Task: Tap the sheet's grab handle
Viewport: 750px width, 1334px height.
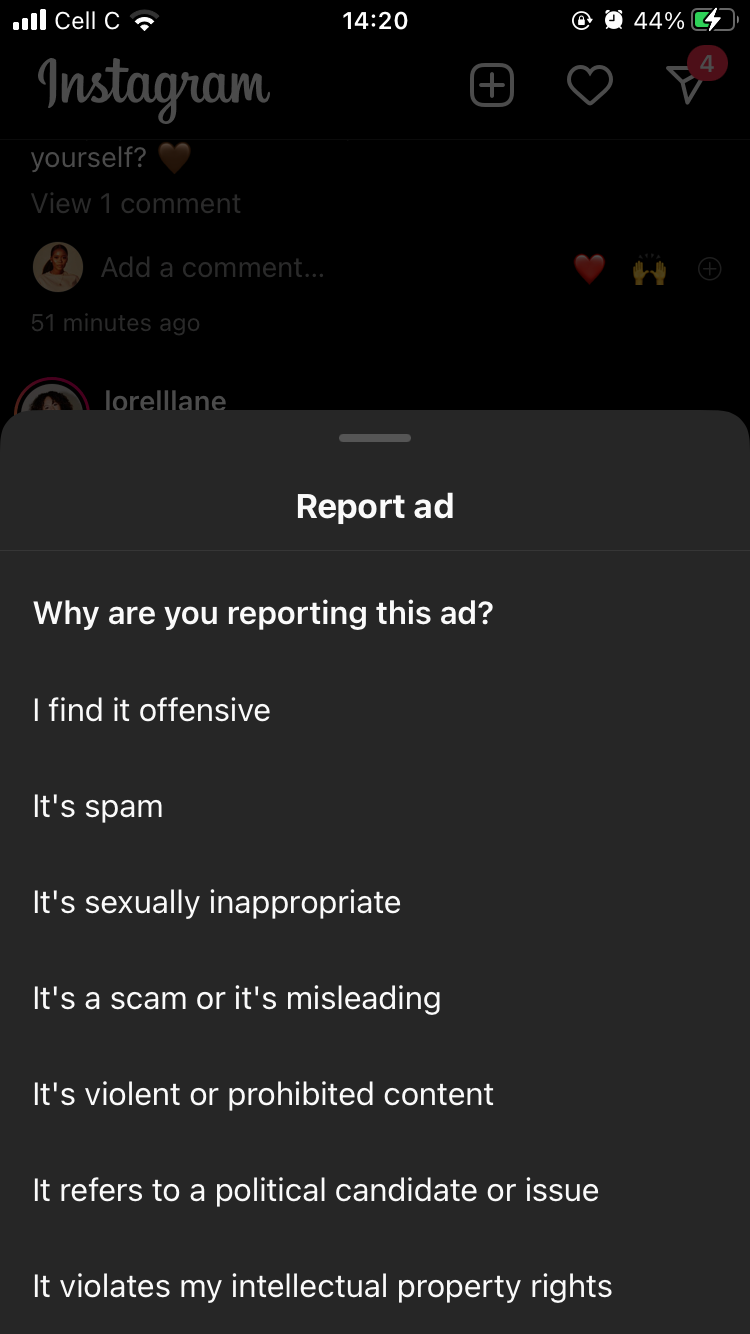Action: click(x=375, y=438)
